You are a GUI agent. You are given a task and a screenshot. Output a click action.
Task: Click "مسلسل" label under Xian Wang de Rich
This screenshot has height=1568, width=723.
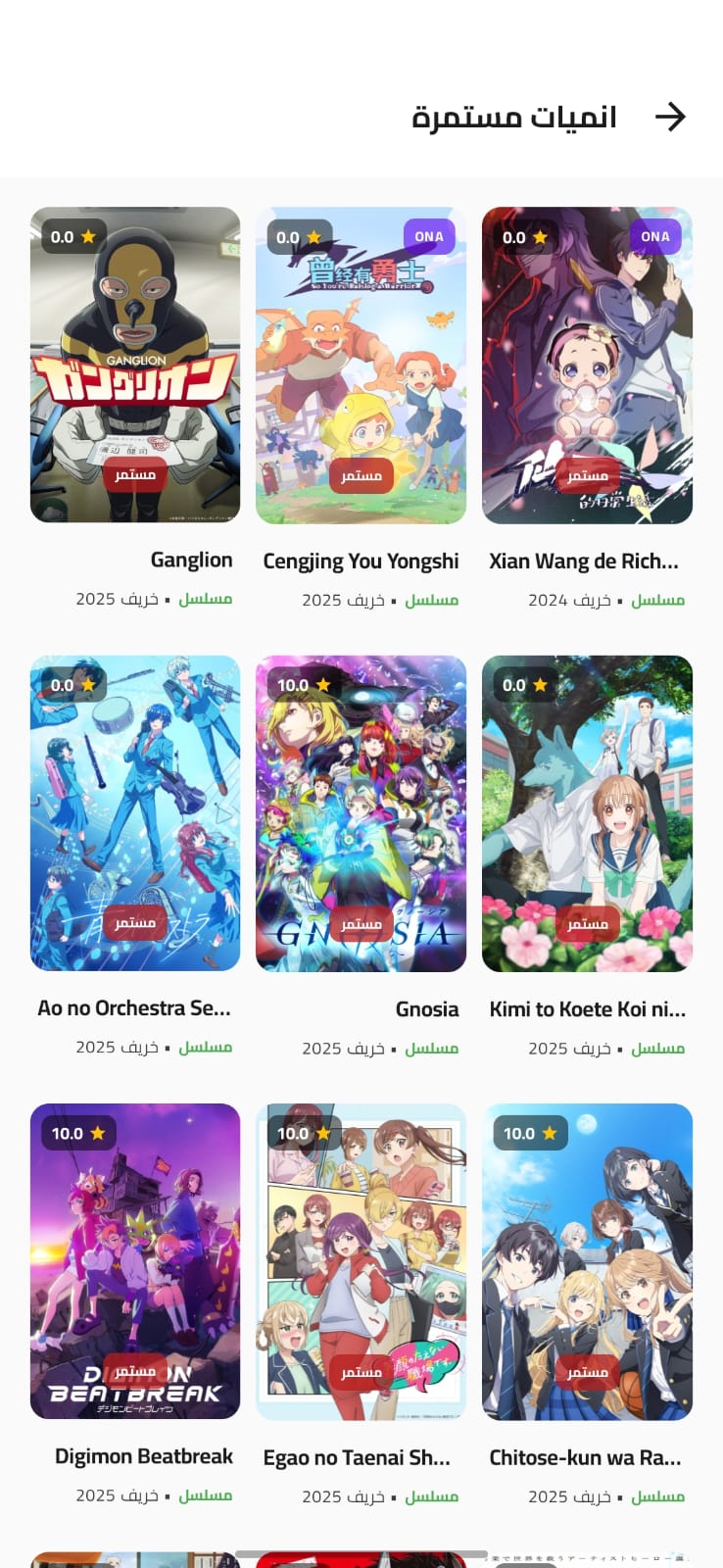pos(658,600)
